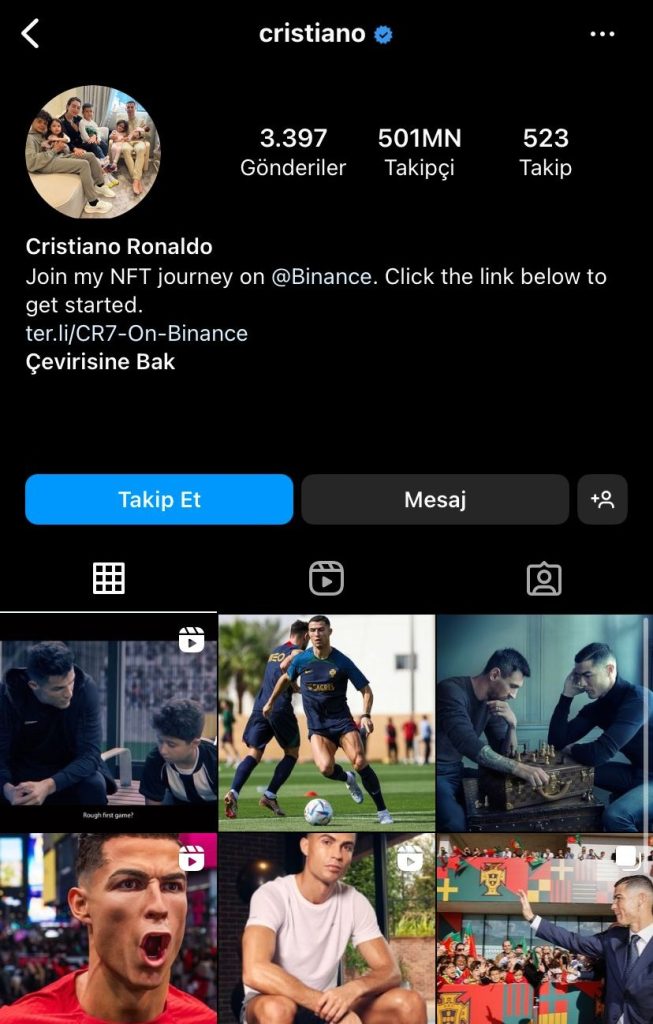Viewport: 653px width, 1024px height.
Task: Send a message via Mesaj
Action: pos(435,500)
